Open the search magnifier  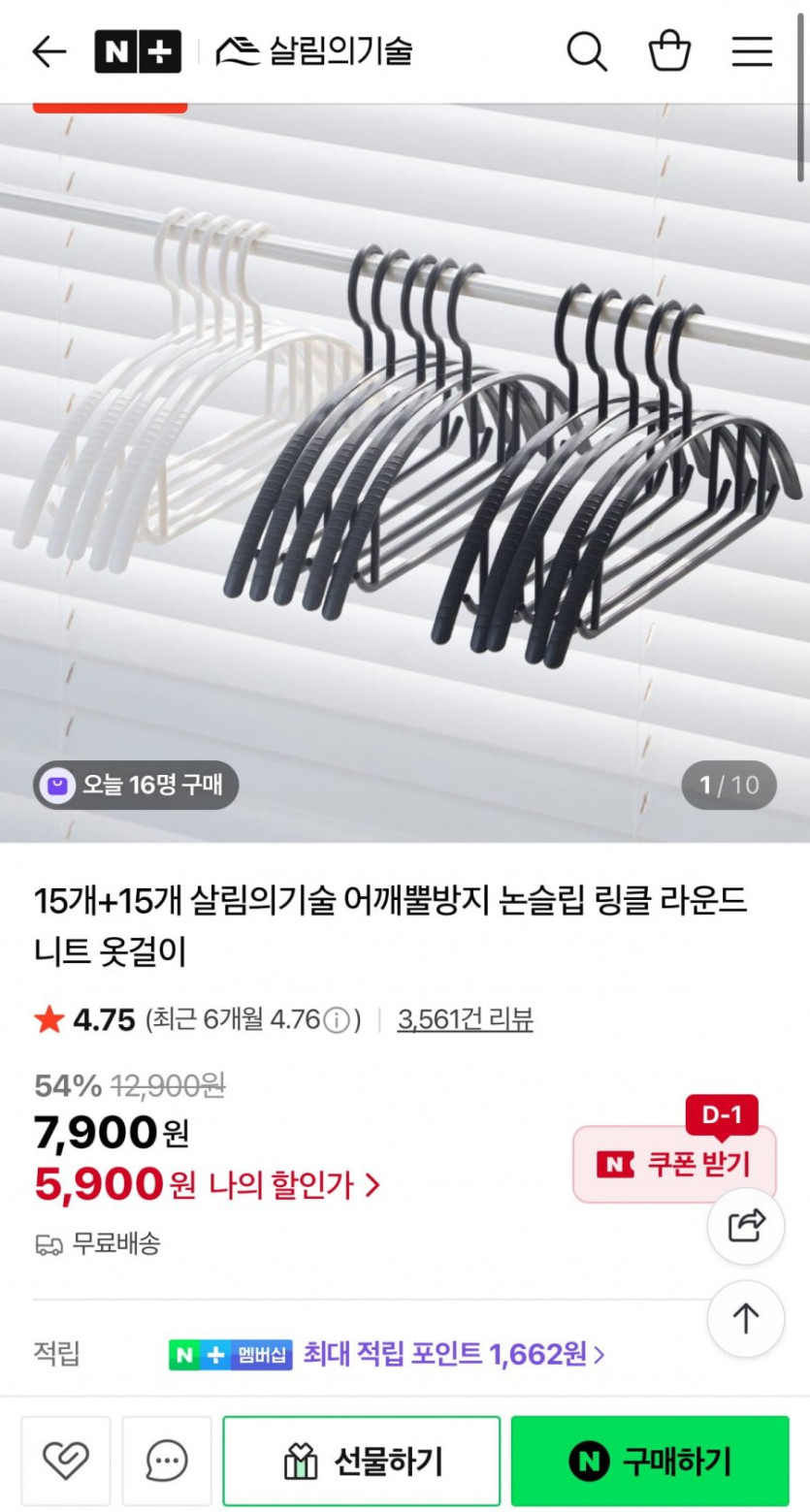pos(586,51)
